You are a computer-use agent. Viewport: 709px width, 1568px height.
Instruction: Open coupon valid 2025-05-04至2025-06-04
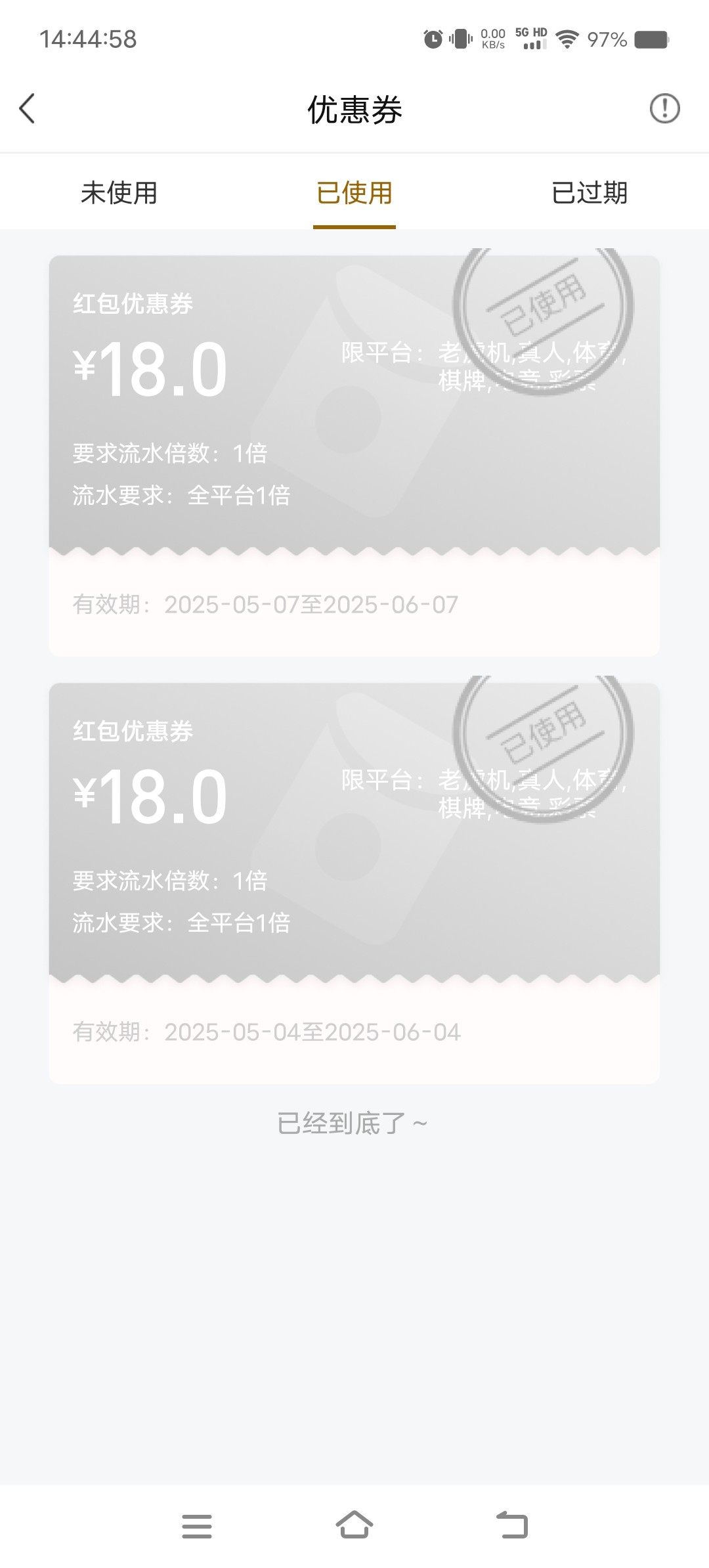pyautogui.click(x=354, y=883)
